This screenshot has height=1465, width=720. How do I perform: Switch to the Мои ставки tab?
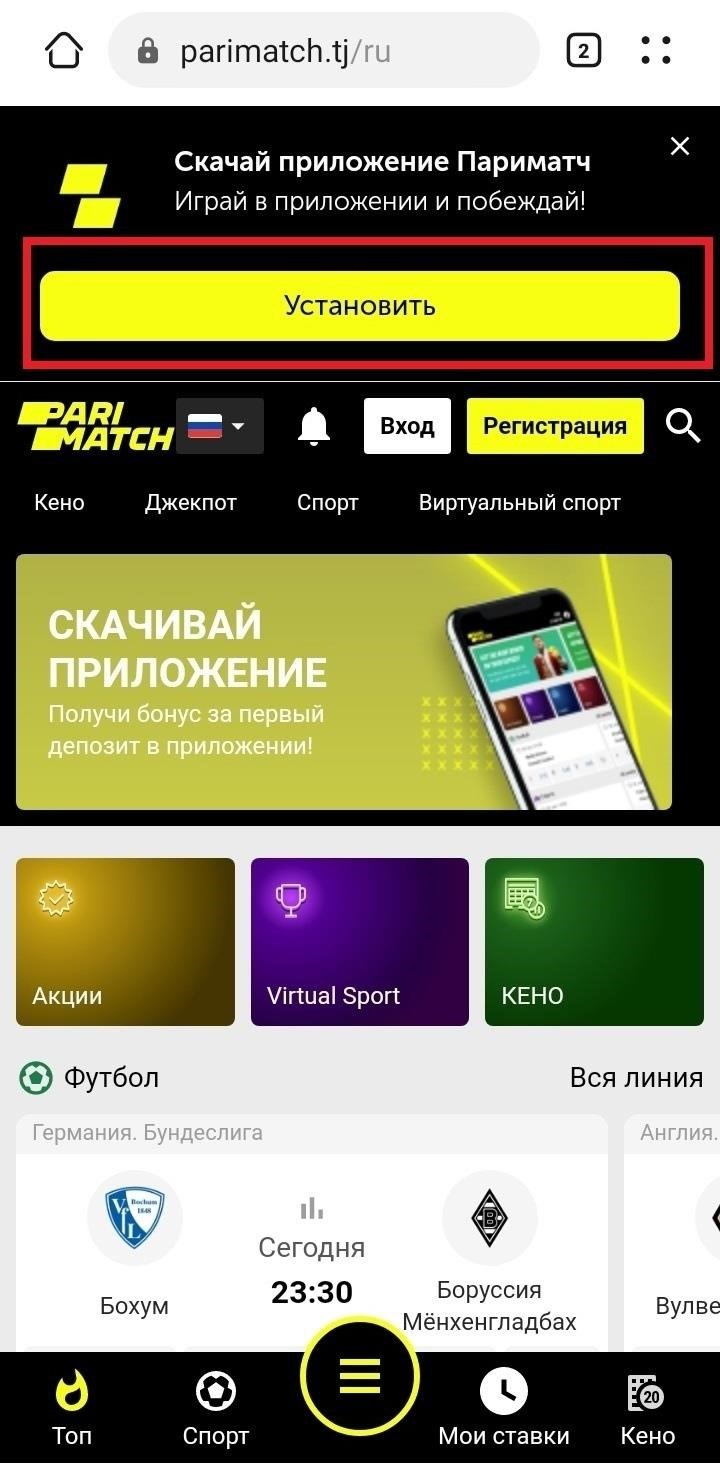click(504, 1410)
